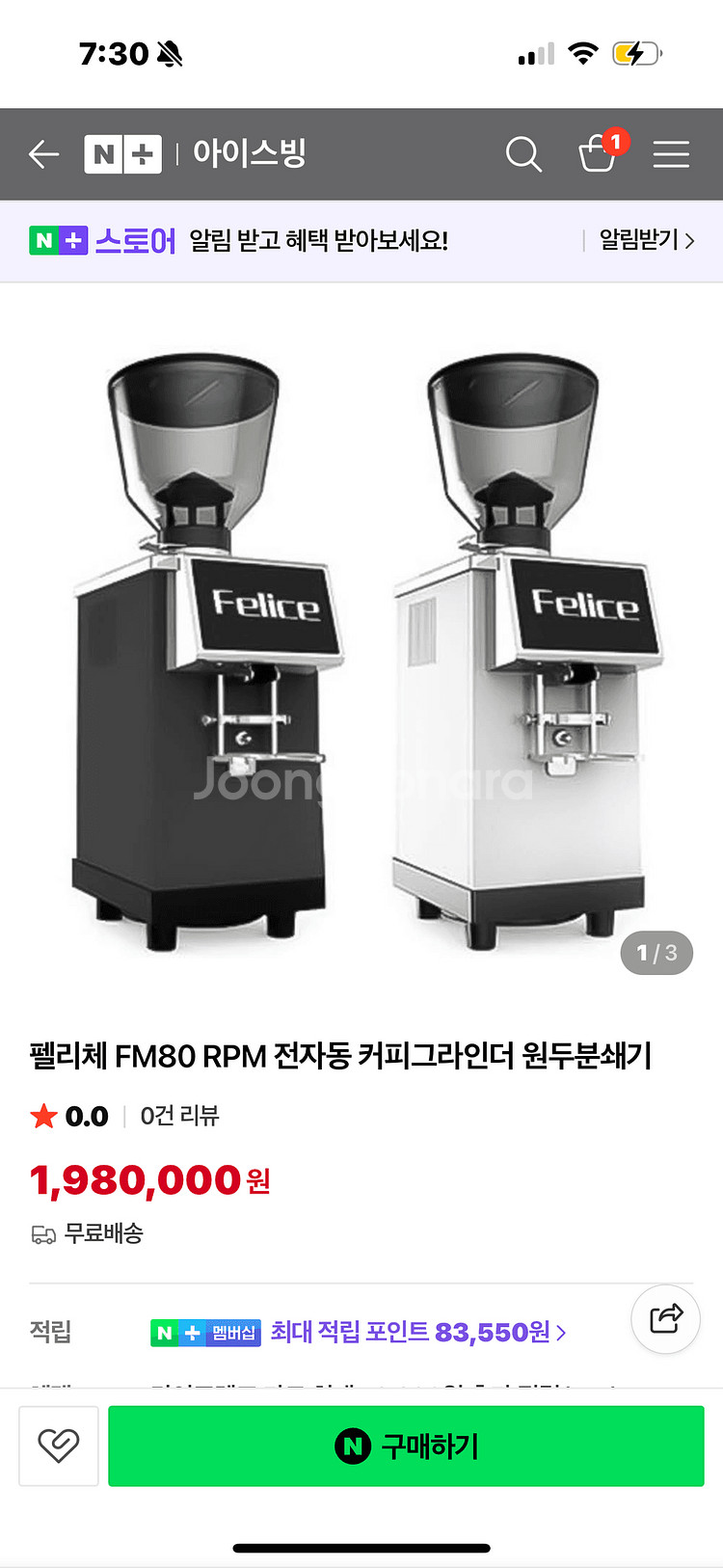Enable store notifications via 알림받기
The height and width of the screenshot is (1568, 723).
[639, 241]
